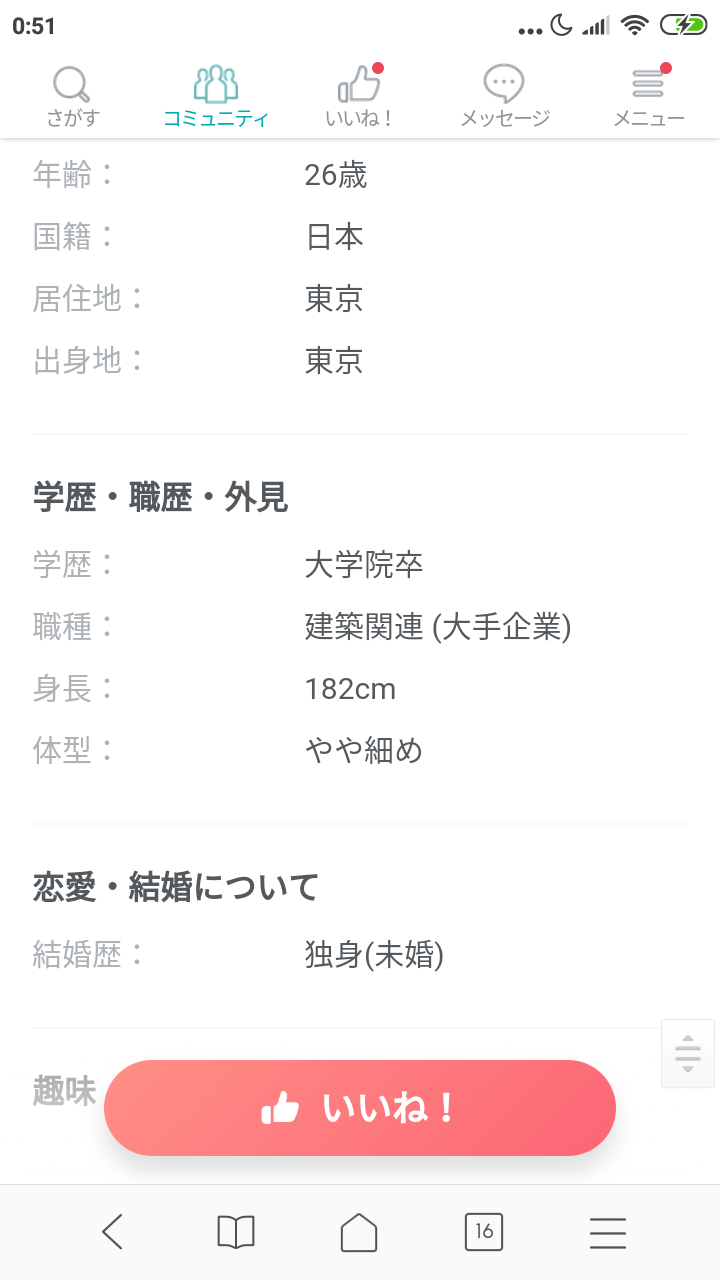Open the メニュー tab
Screen dimensions: 720x1280
pyautogui.click(x=649, y=98)
